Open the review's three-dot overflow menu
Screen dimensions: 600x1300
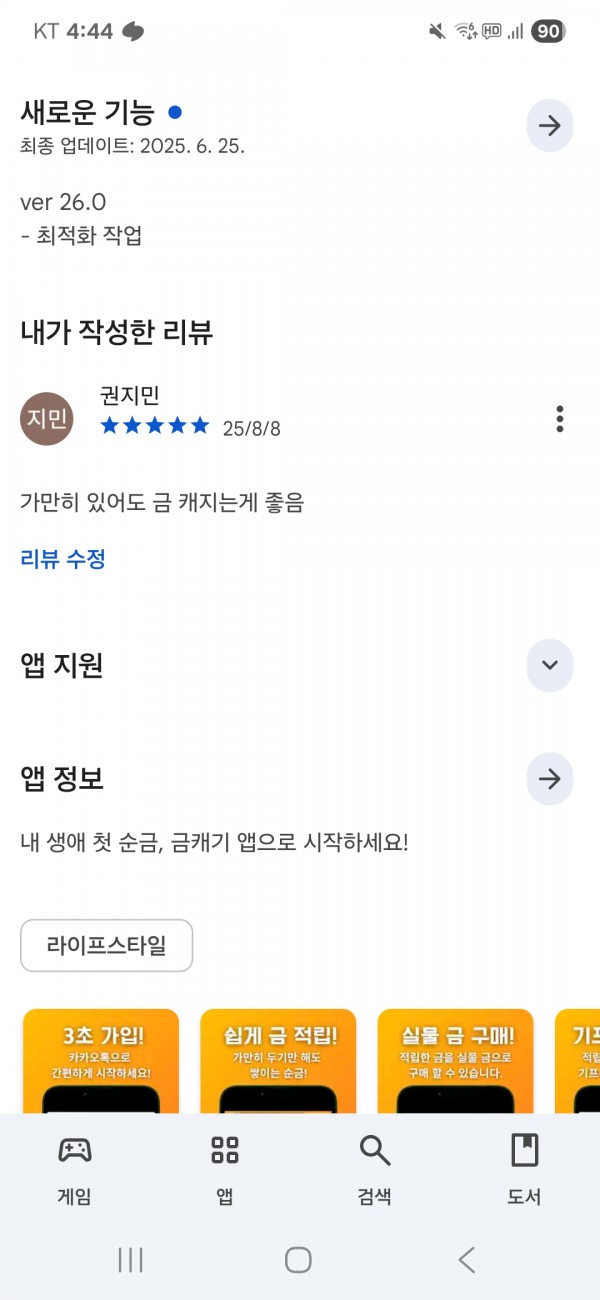560,419
